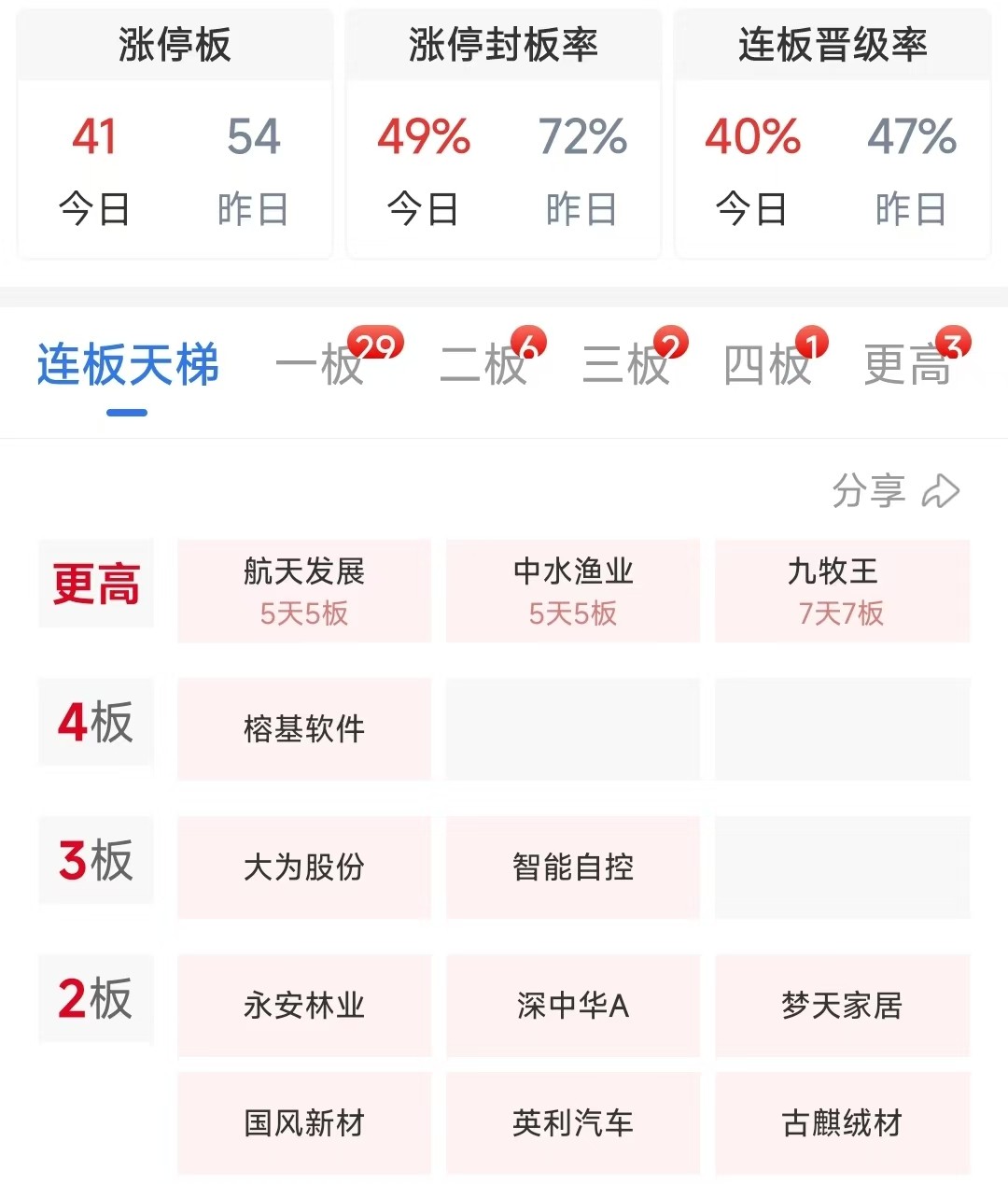Tap the 分享 share button

pos(894,490)
